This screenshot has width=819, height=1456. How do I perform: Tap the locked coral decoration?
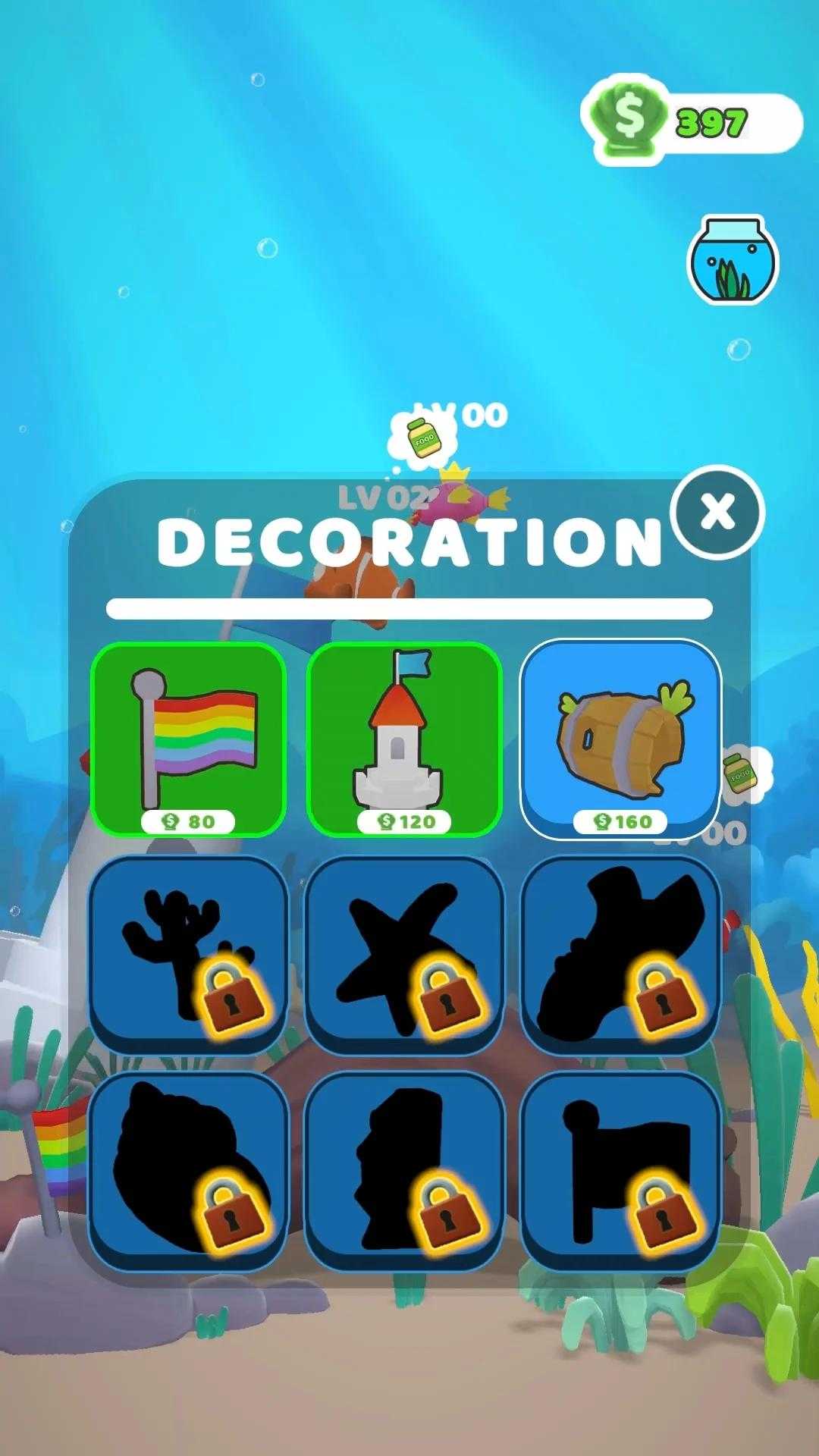tap(188, 954)
